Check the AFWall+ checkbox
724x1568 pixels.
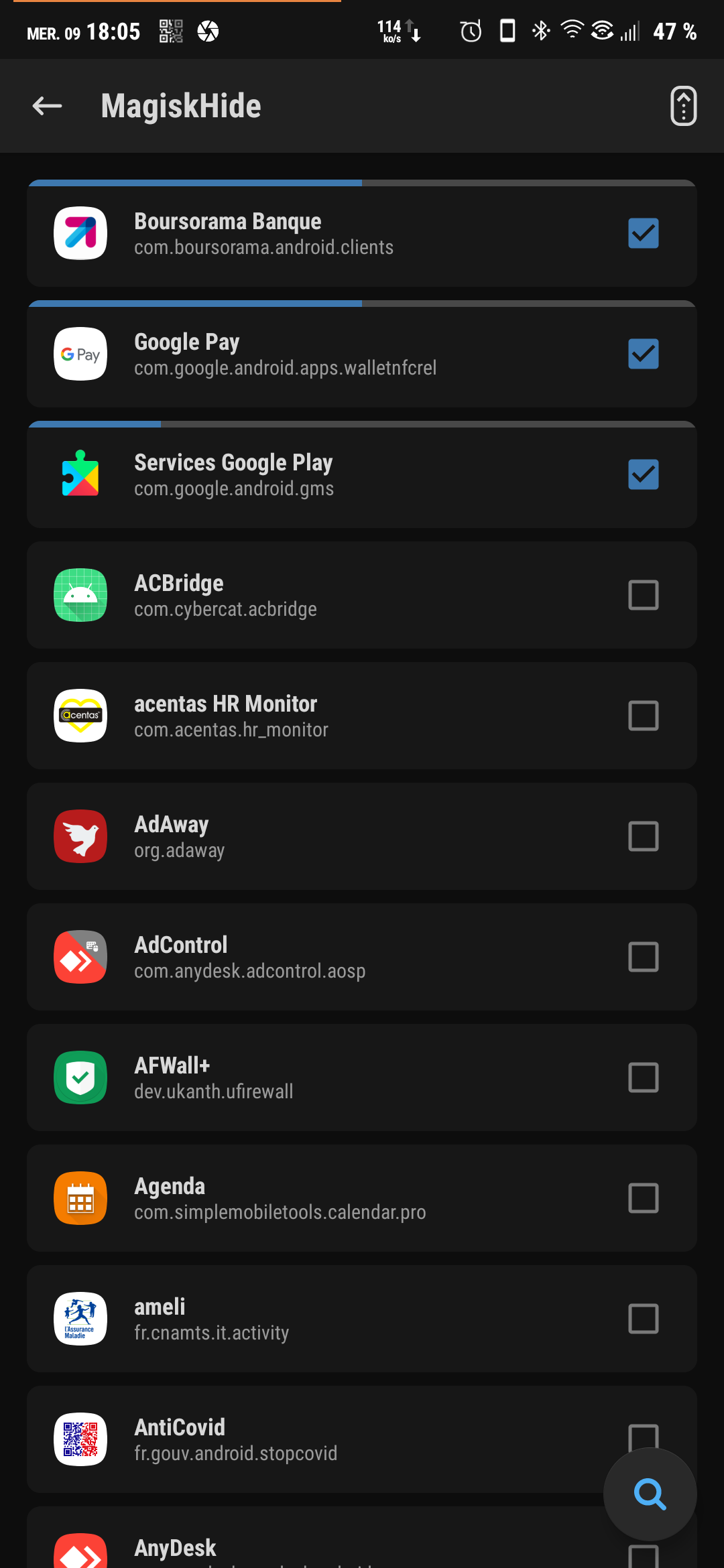[643, 1077]
